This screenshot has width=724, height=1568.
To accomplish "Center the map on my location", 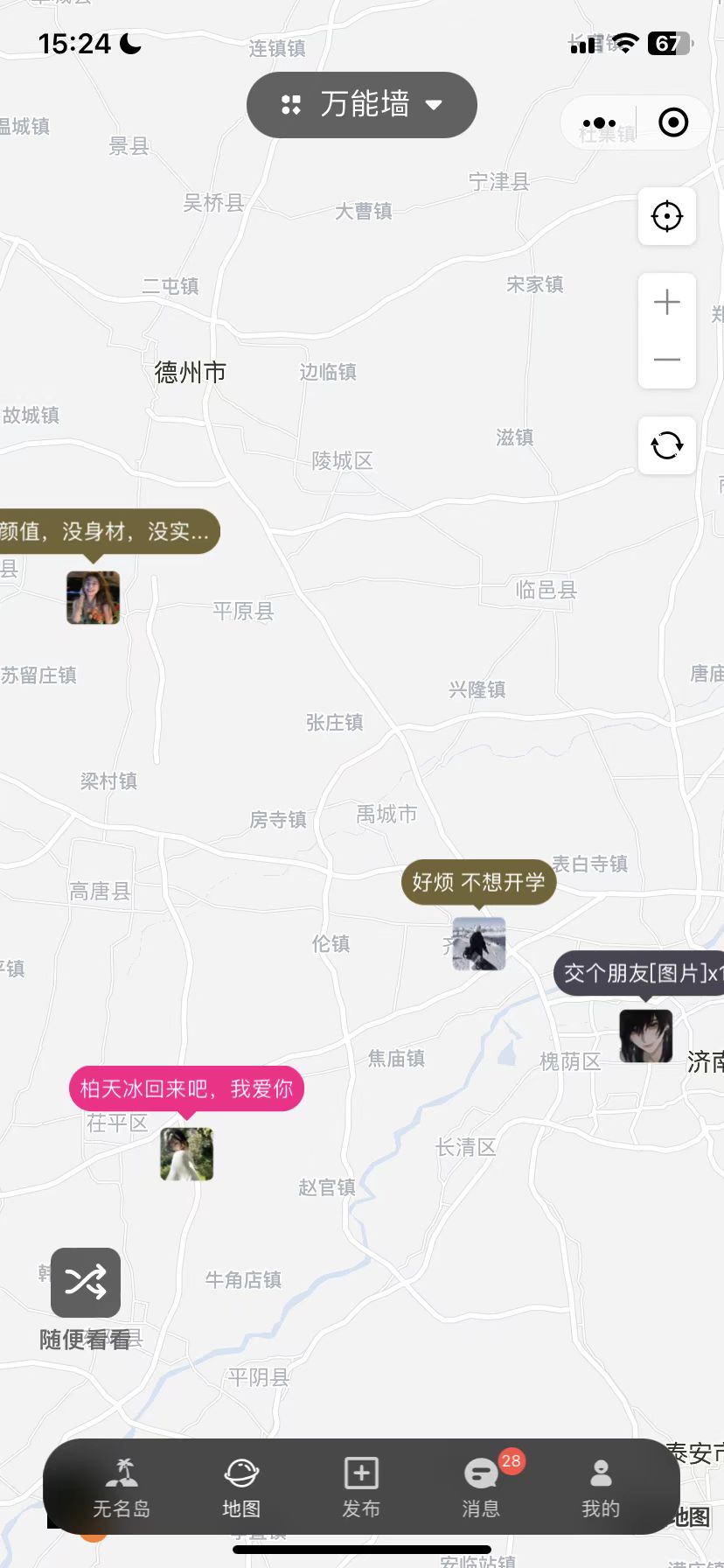I will (667, 216).
